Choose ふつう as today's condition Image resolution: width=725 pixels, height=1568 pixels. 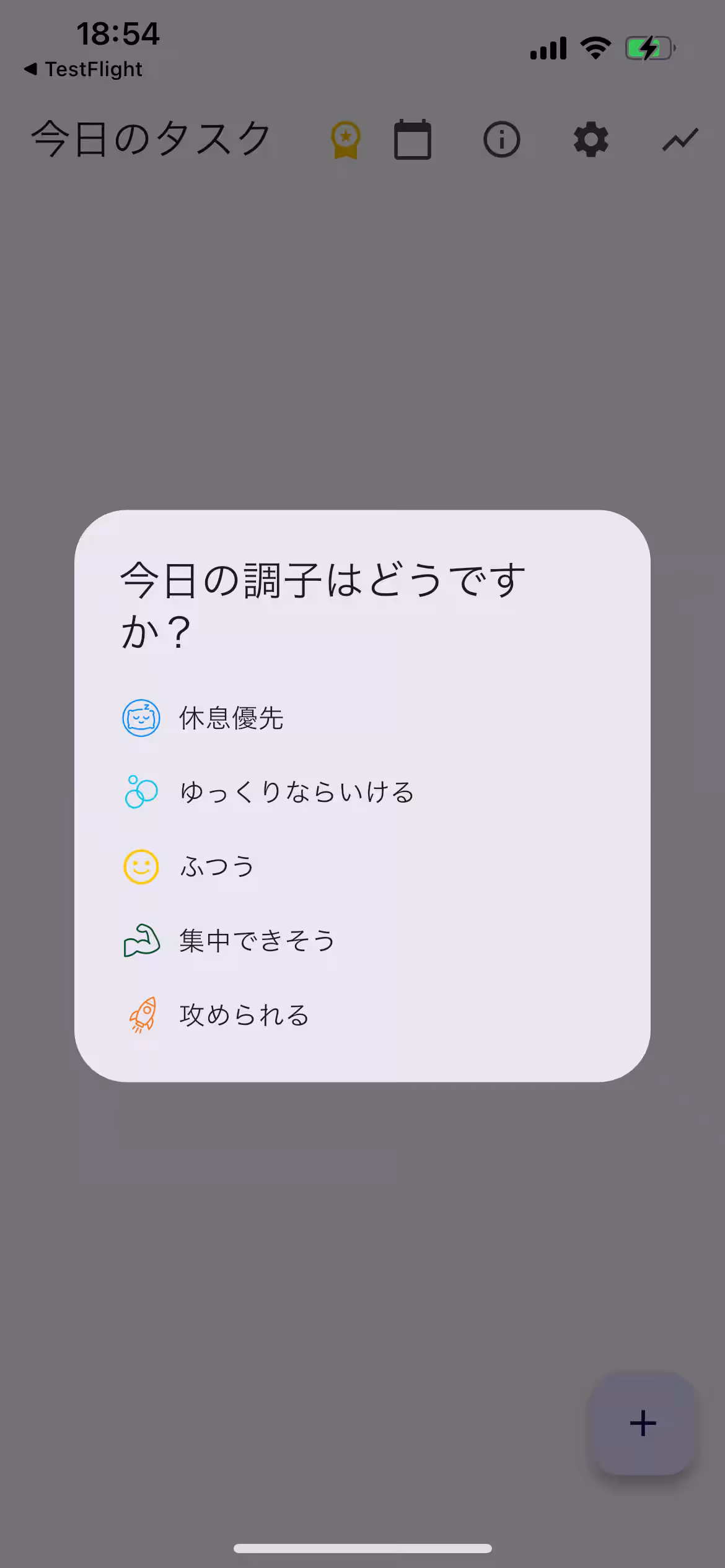click(x=216, y=865)
